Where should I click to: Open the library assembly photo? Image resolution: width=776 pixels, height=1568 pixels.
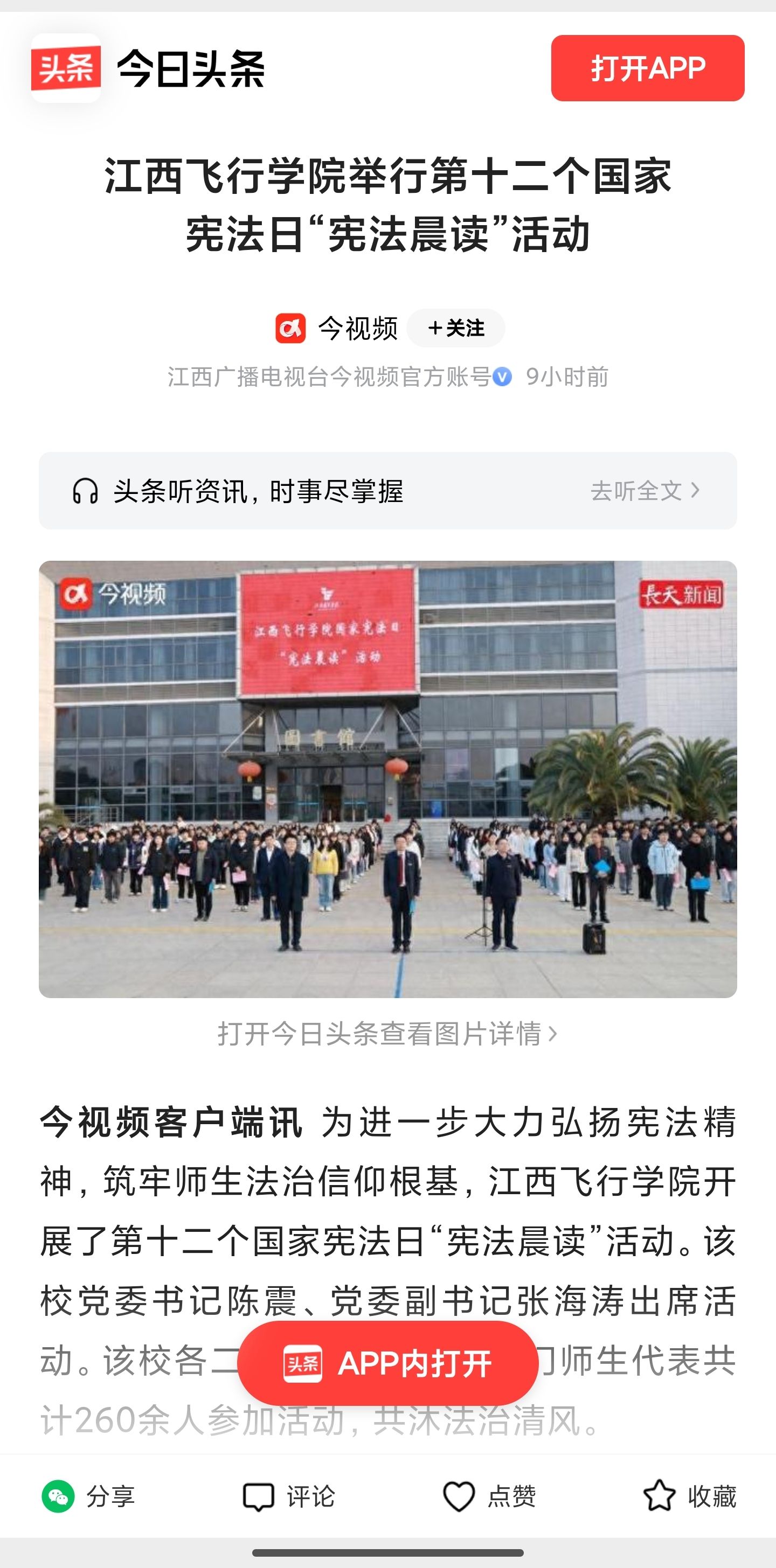[x=387, y=778]
